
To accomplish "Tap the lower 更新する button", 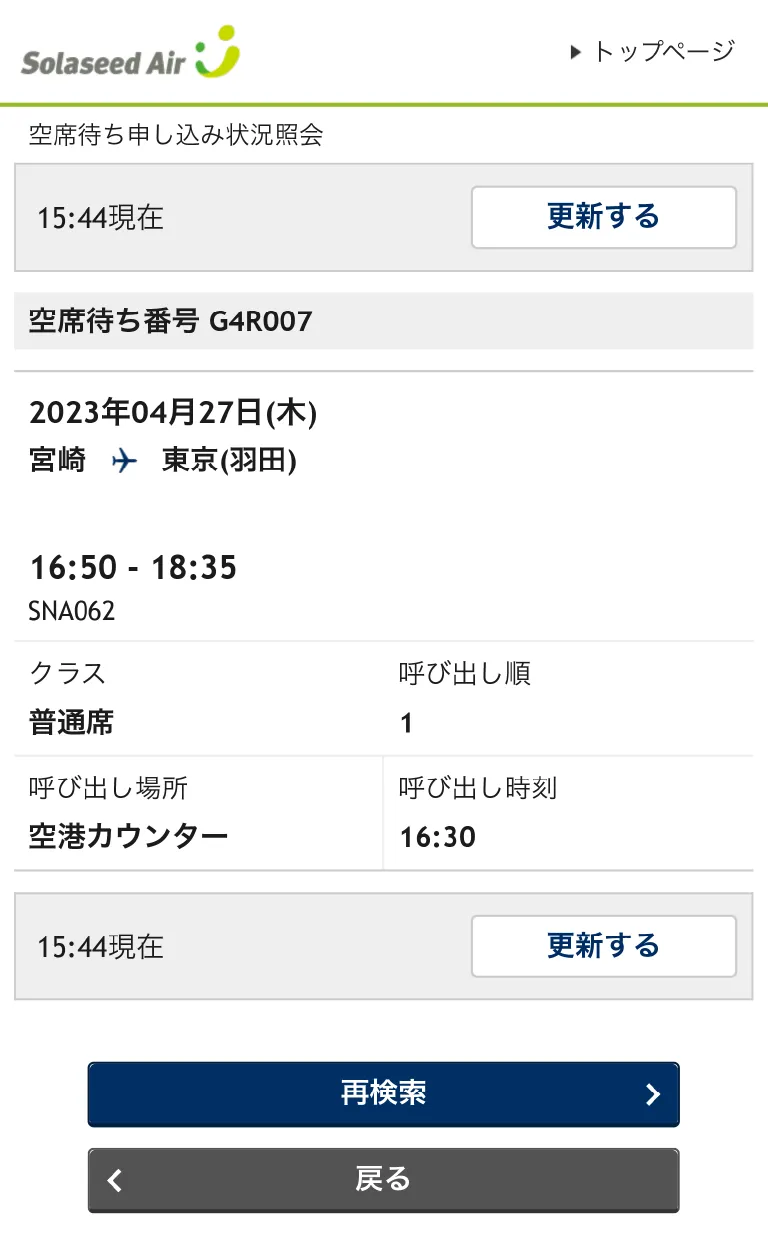I will pos(603,946).
